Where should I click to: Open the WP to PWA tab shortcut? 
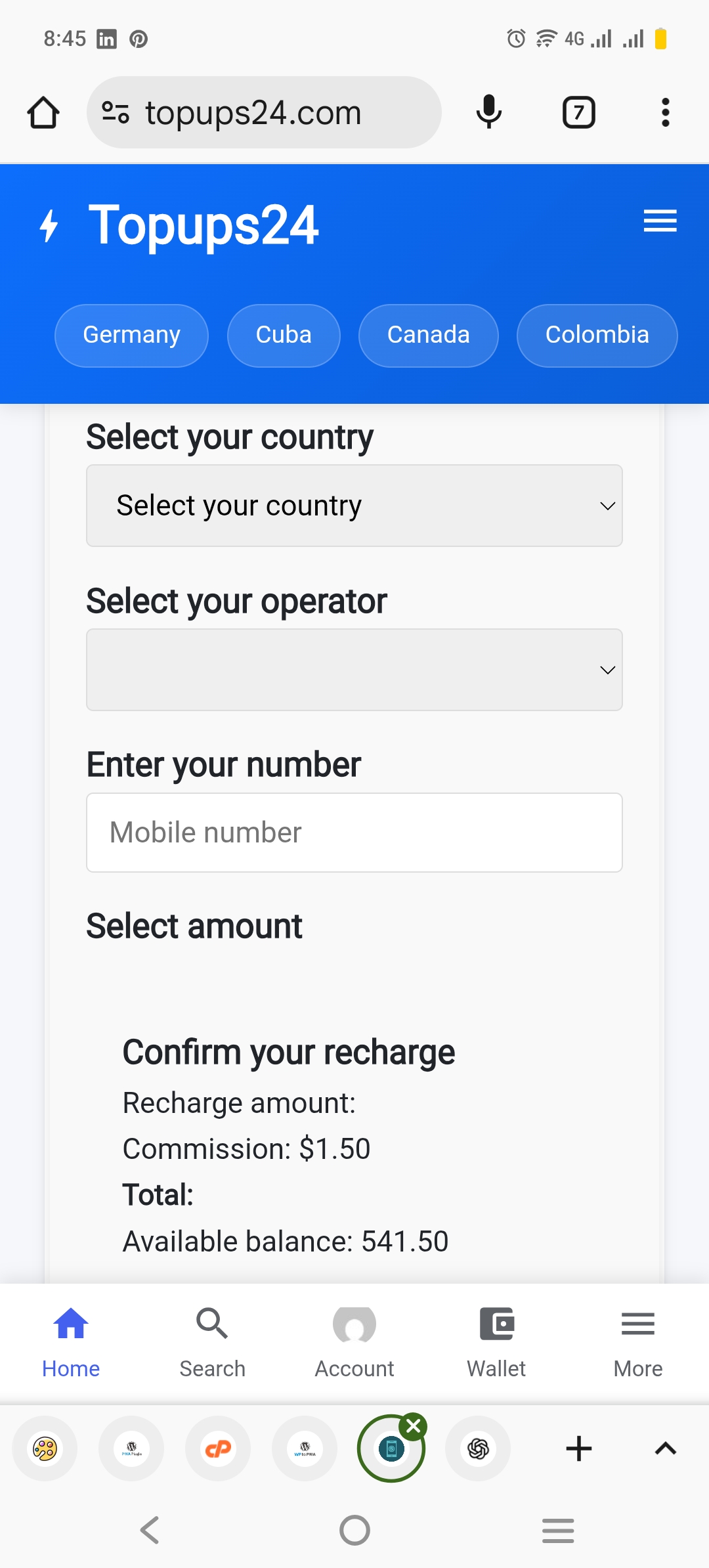(x=305, y=1448)
